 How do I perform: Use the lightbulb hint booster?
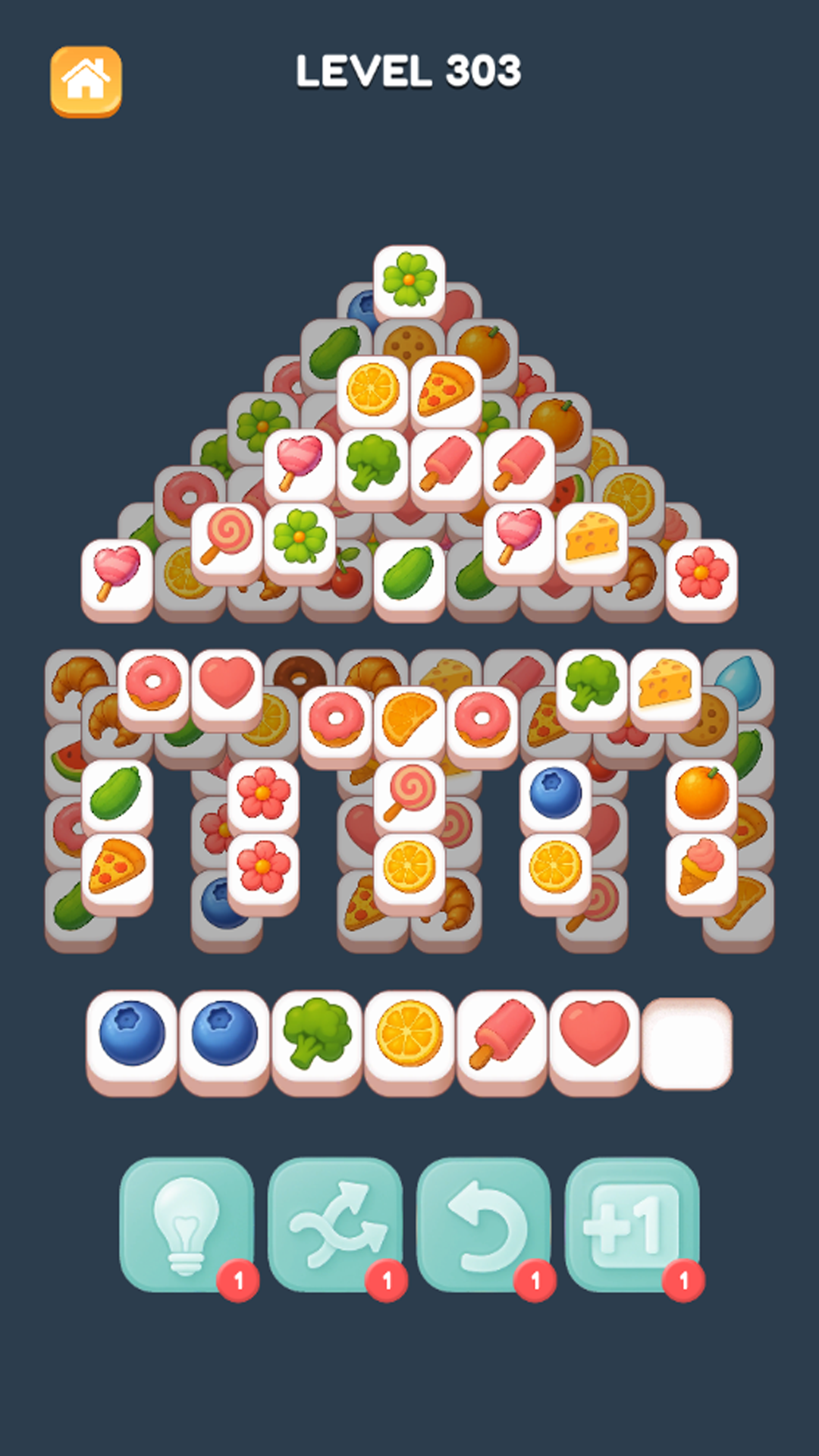(x=186, y=1224)
